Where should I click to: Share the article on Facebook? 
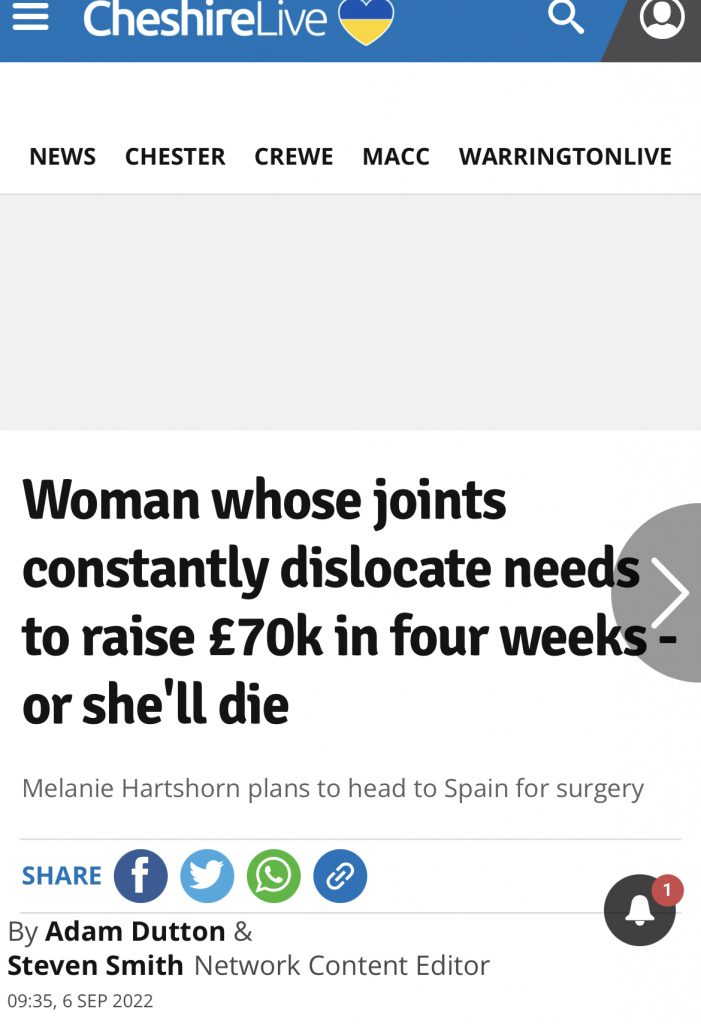[140, 876]
